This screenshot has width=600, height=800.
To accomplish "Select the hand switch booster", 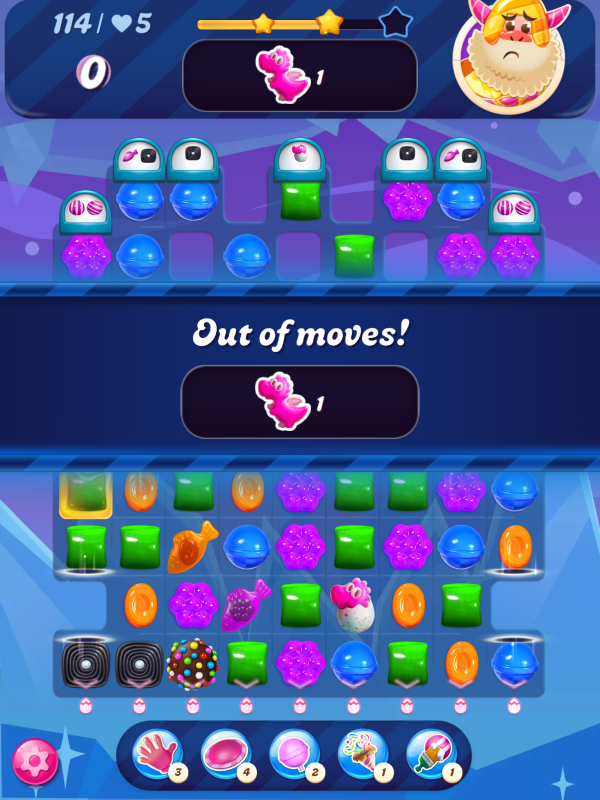I will 156,754.
